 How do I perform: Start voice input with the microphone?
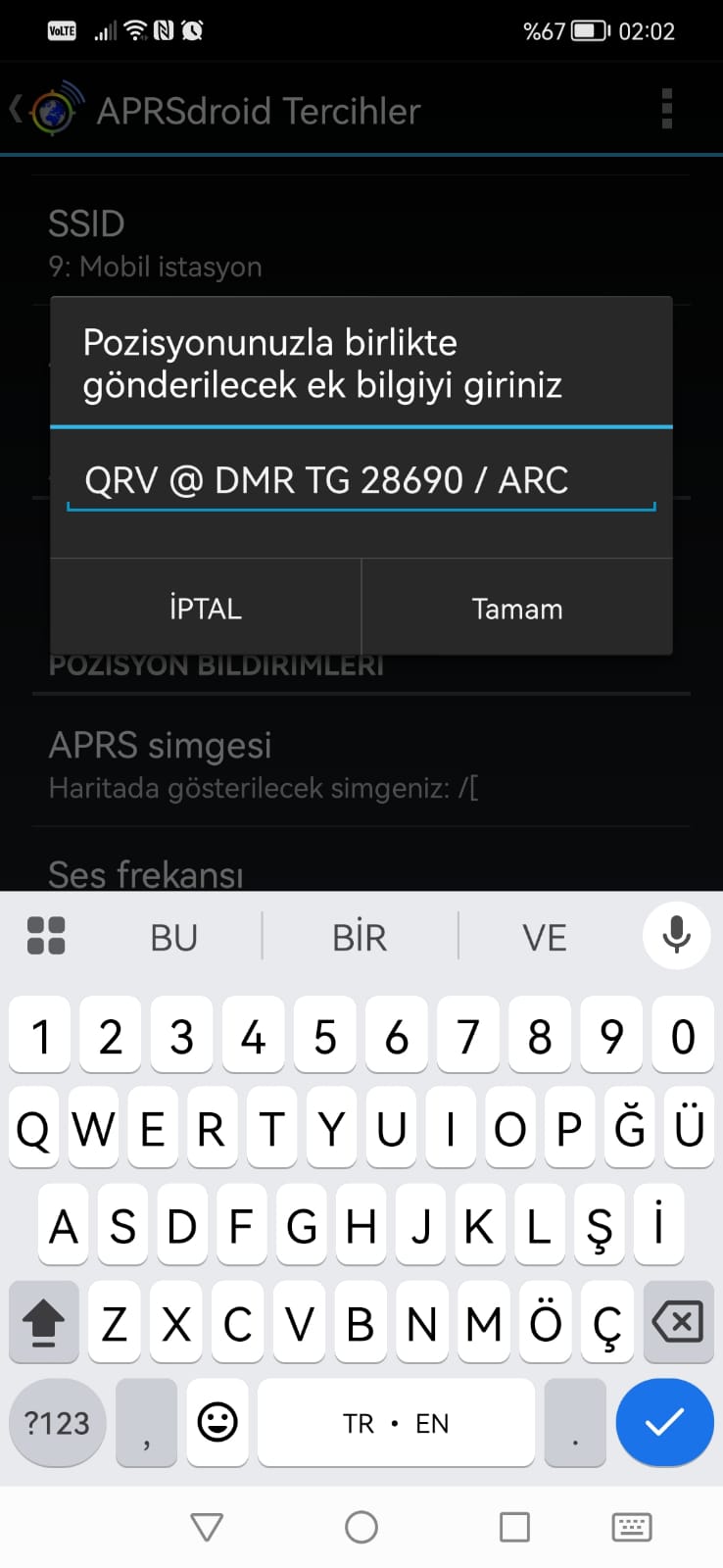point(676,936)
